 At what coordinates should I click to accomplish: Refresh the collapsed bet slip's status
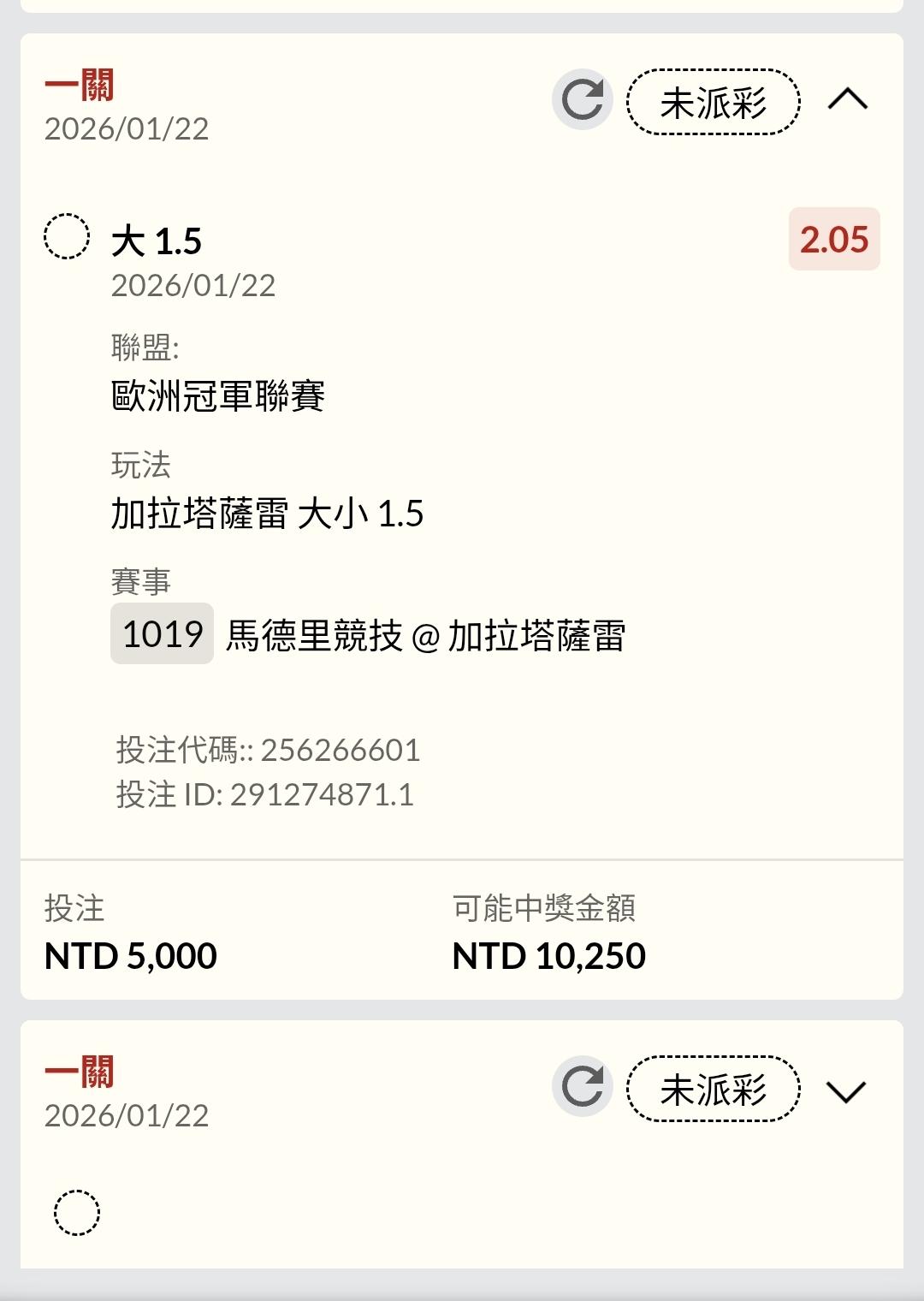583,1087
